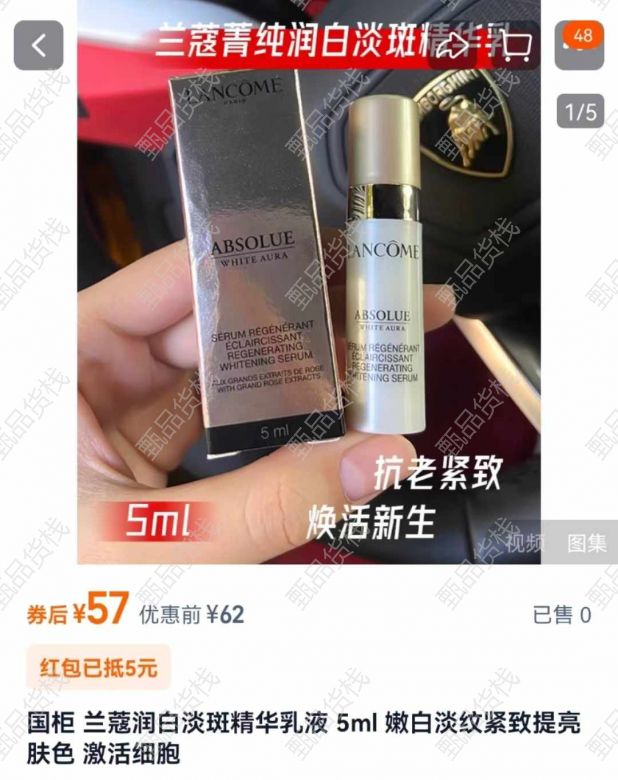Open the product photo full screen
This screenshot has width=618, height=780.
[308, 300]
